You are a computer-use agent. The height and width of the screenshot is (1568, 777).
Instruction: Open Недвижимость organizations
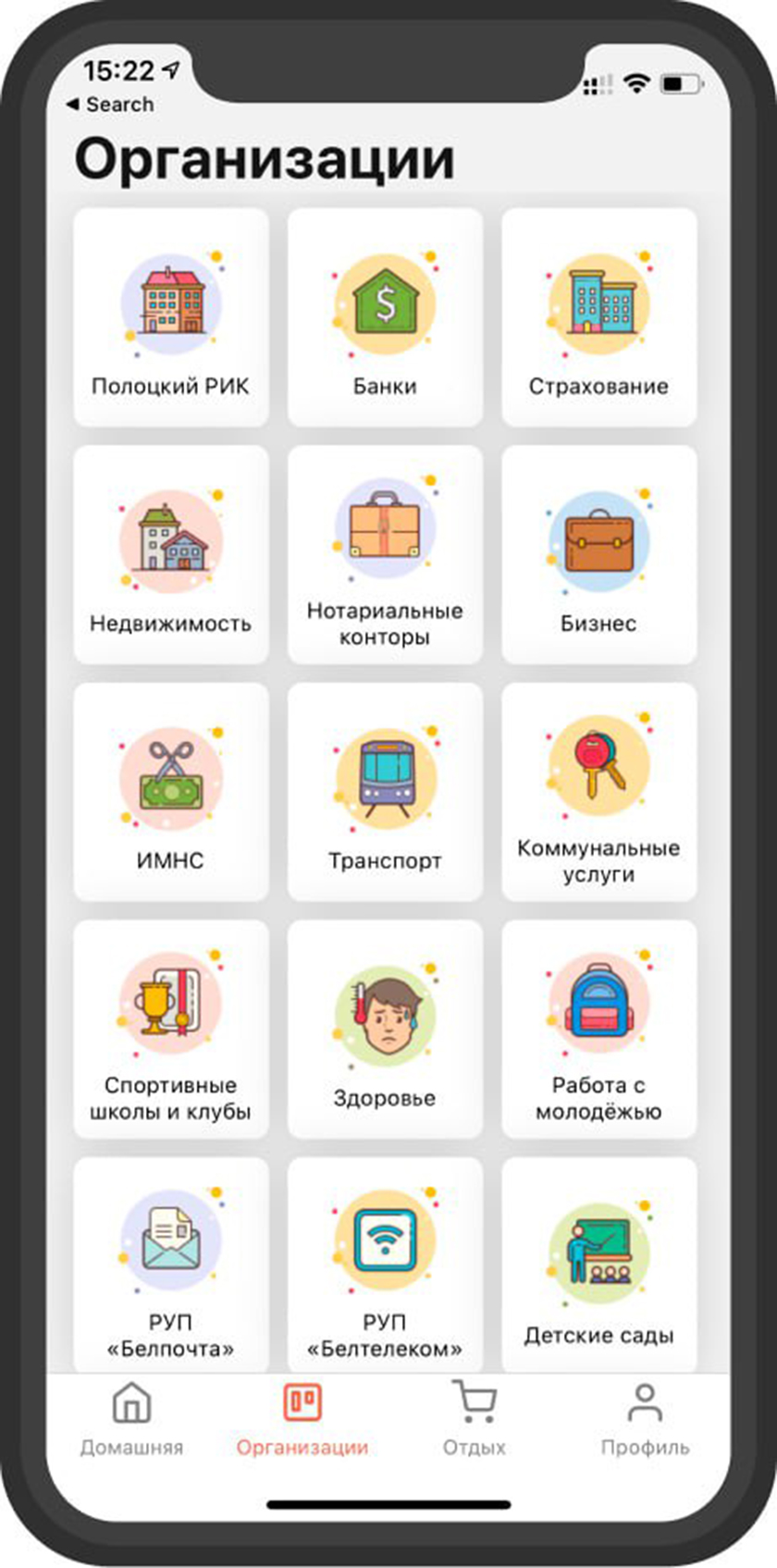pyautogui.click(x=171, y=554)
